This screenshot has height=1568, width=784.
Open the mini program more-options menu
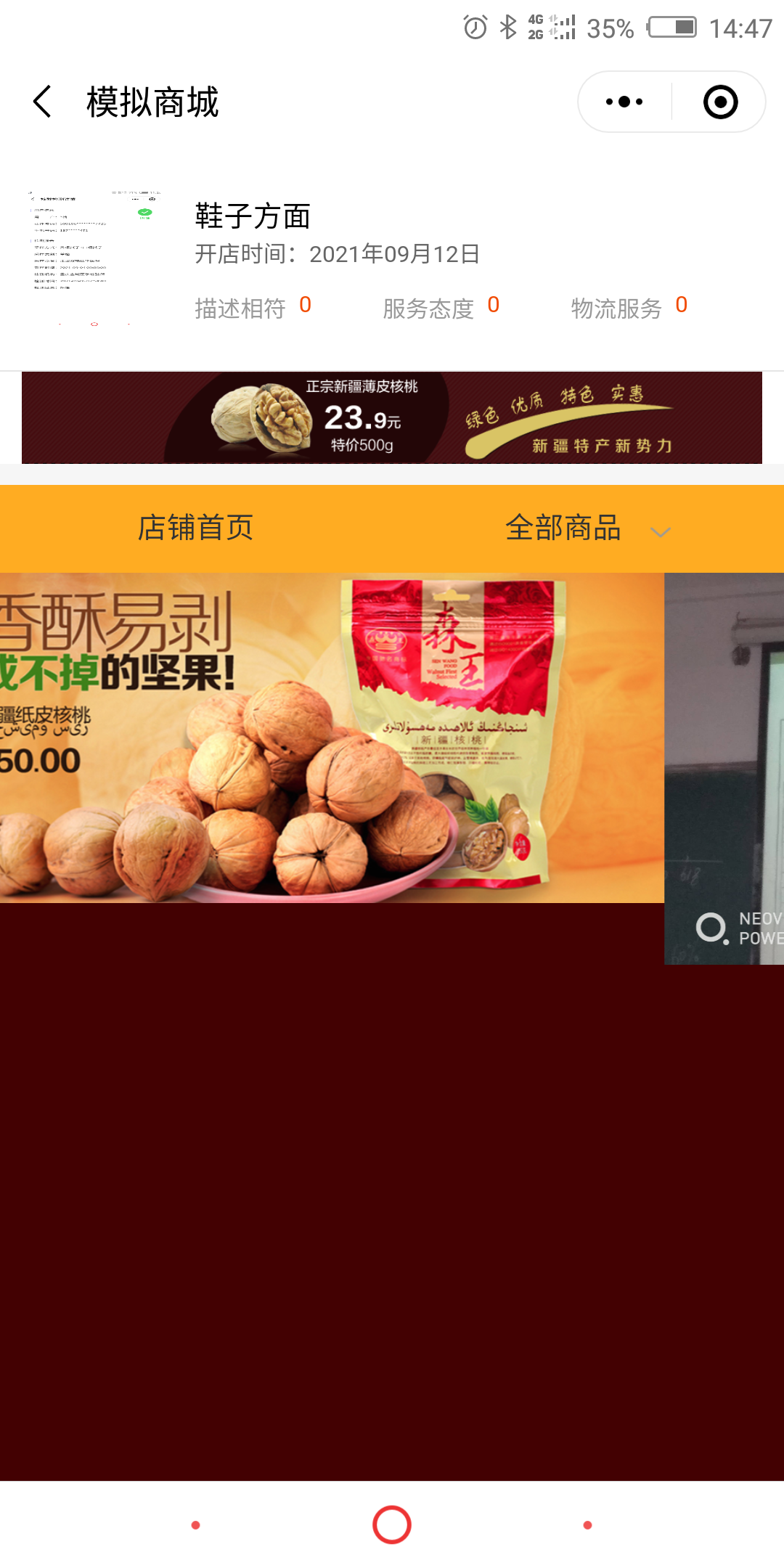coord(624,102)
